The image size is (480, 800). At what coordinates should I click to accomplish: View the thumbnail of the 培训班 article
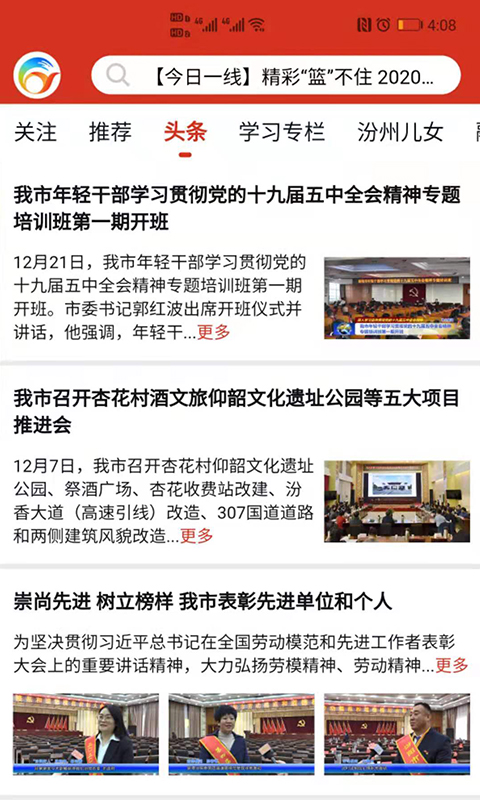click(397, 298)
